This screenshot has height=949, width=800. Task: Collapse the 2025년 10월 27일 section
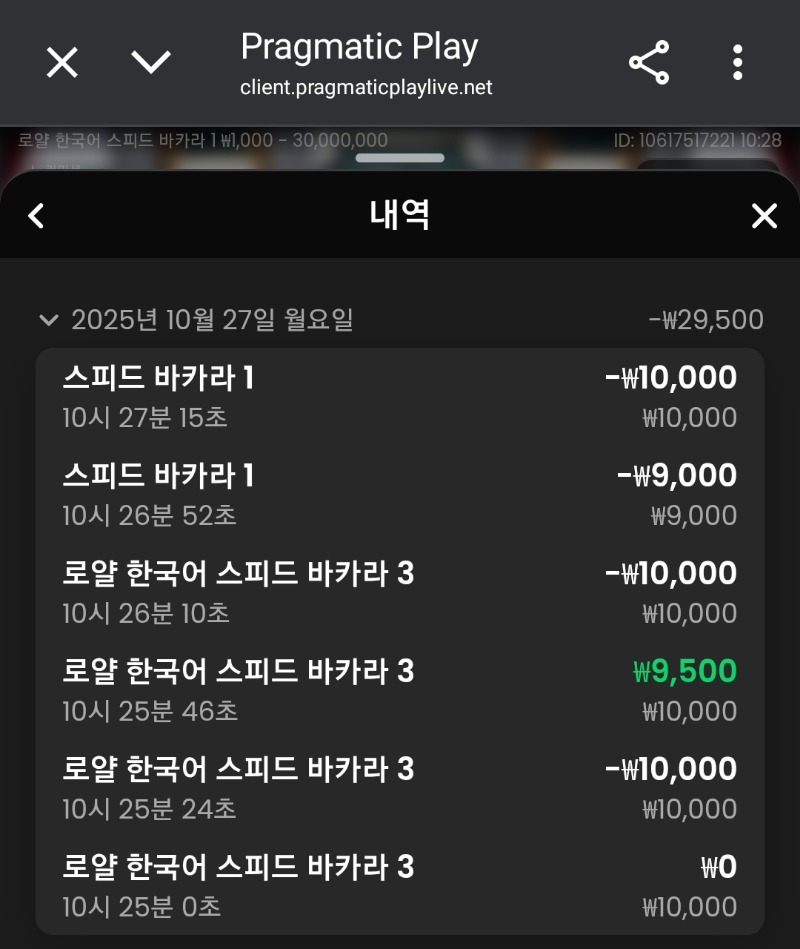click(48, 320)
